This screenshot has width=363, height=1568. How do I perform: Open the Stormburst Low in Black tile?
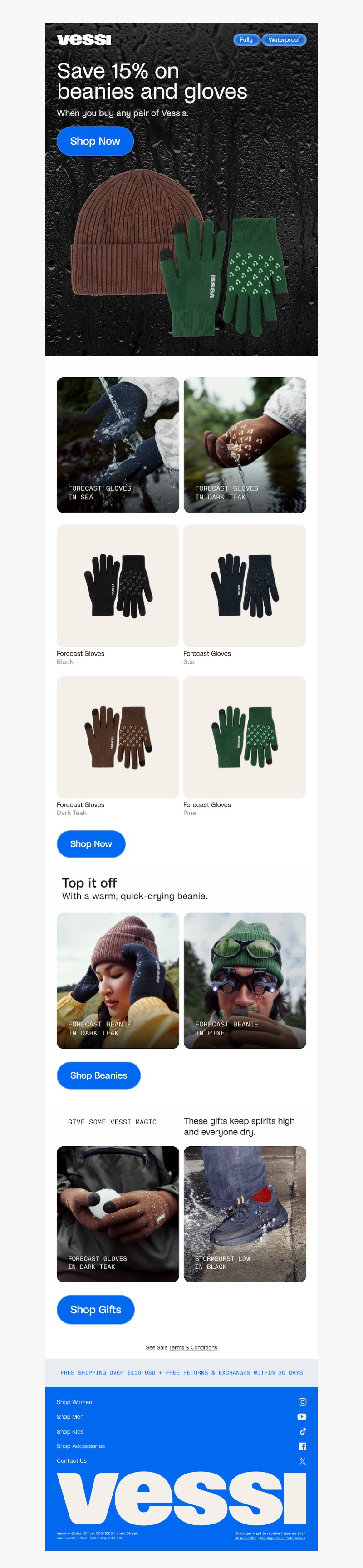tap(245, 1214)
